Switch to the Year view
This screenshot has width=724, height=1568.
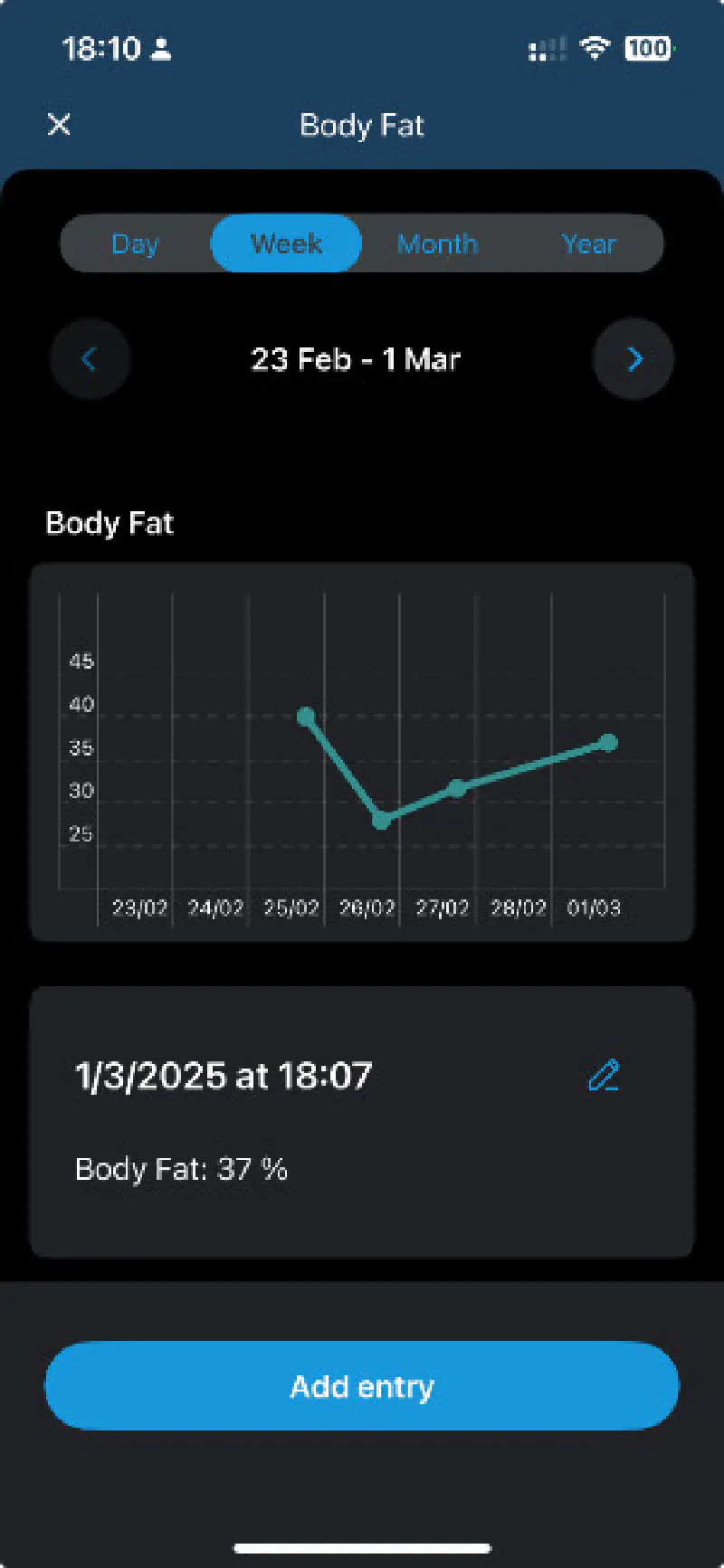coord(588,243)
